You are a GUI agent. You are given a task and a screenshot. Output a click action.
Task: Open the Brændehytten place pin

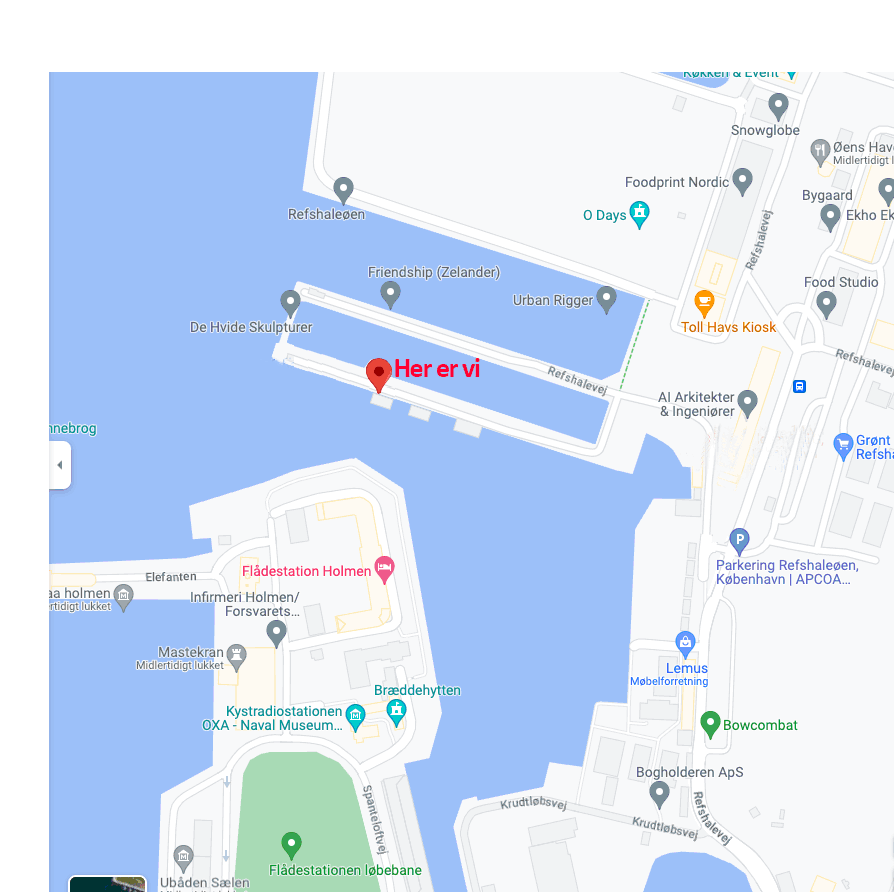pos(397,711)
